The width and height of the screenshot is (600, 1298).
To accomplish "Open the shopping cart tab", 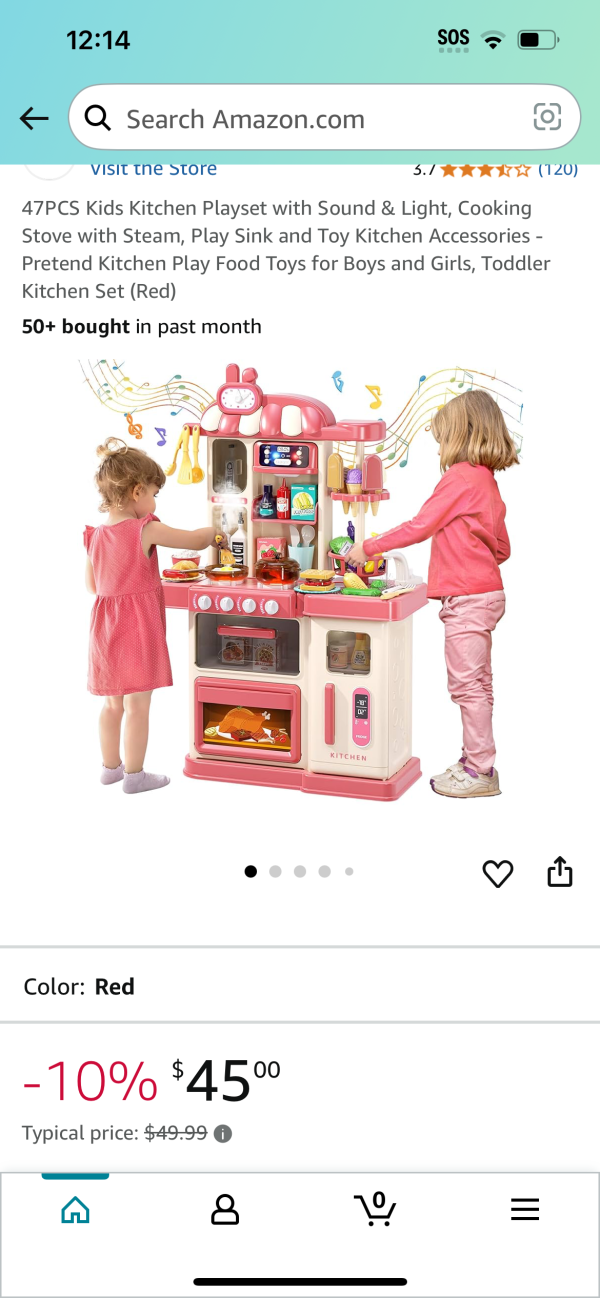I will click(375, 1210).
